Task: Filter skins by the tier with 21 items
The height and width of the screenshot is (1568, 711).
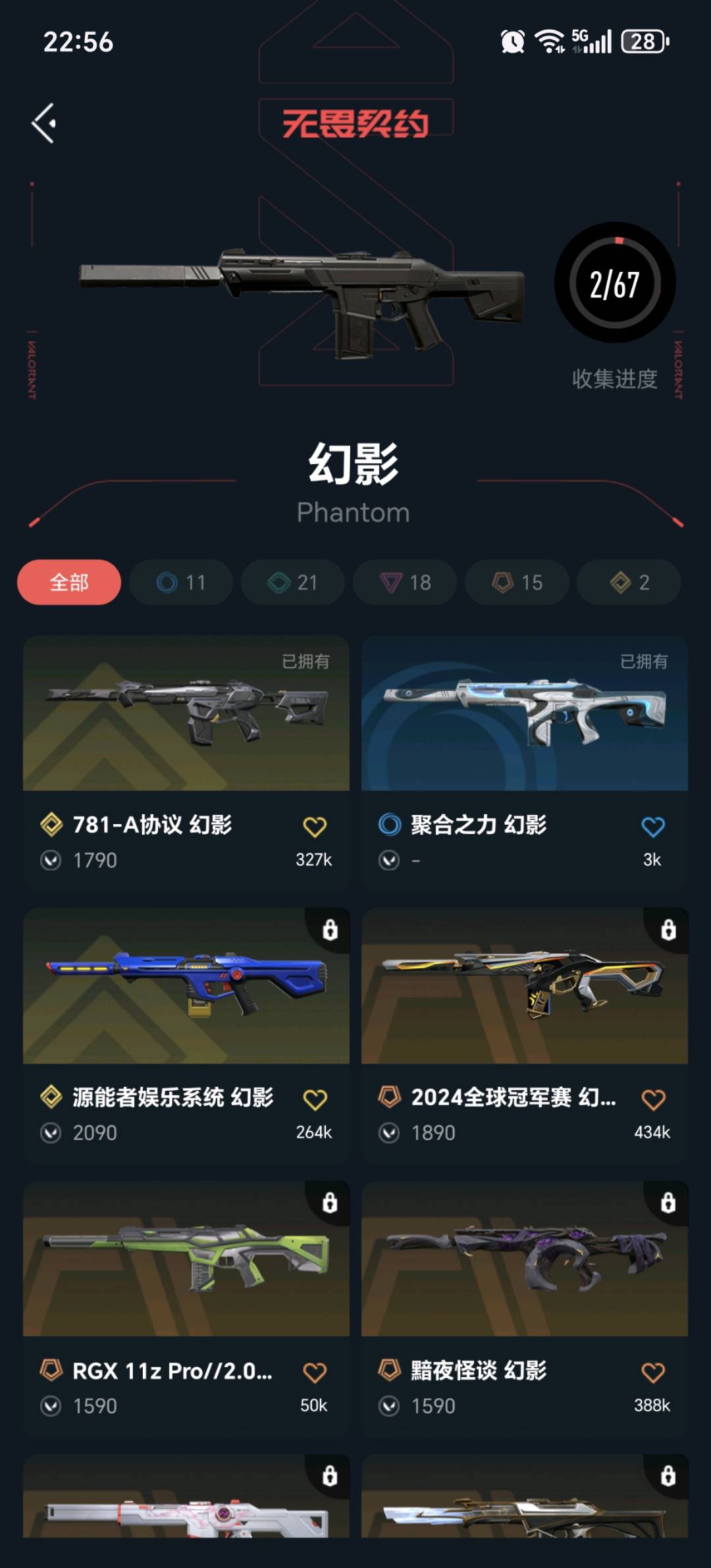Action: pyautogui.click(x=293, y=582)
